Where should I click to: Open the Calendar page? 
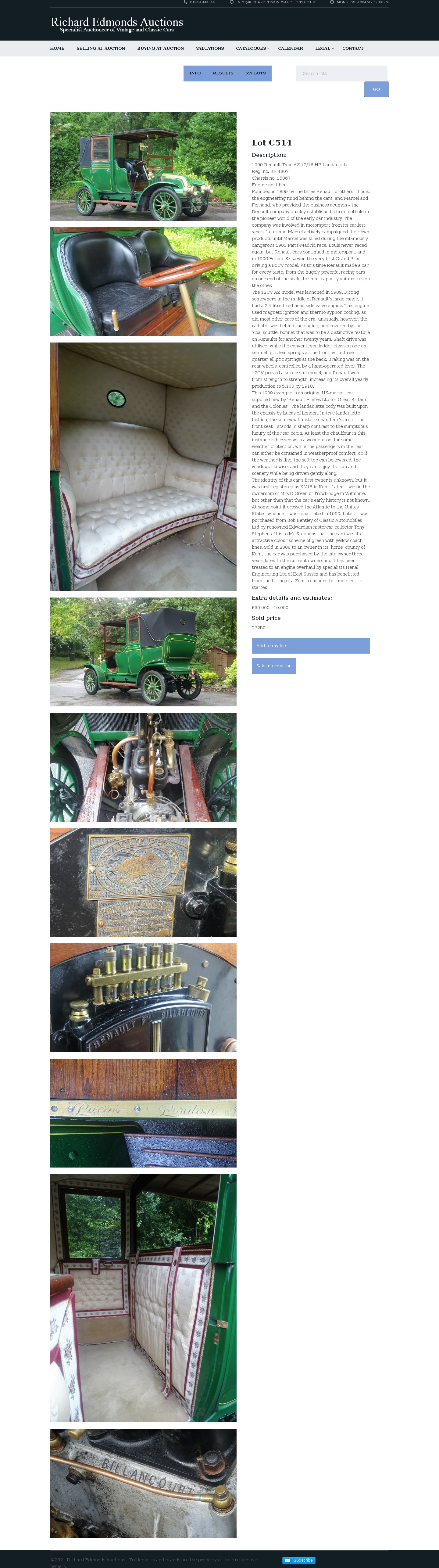291,48
